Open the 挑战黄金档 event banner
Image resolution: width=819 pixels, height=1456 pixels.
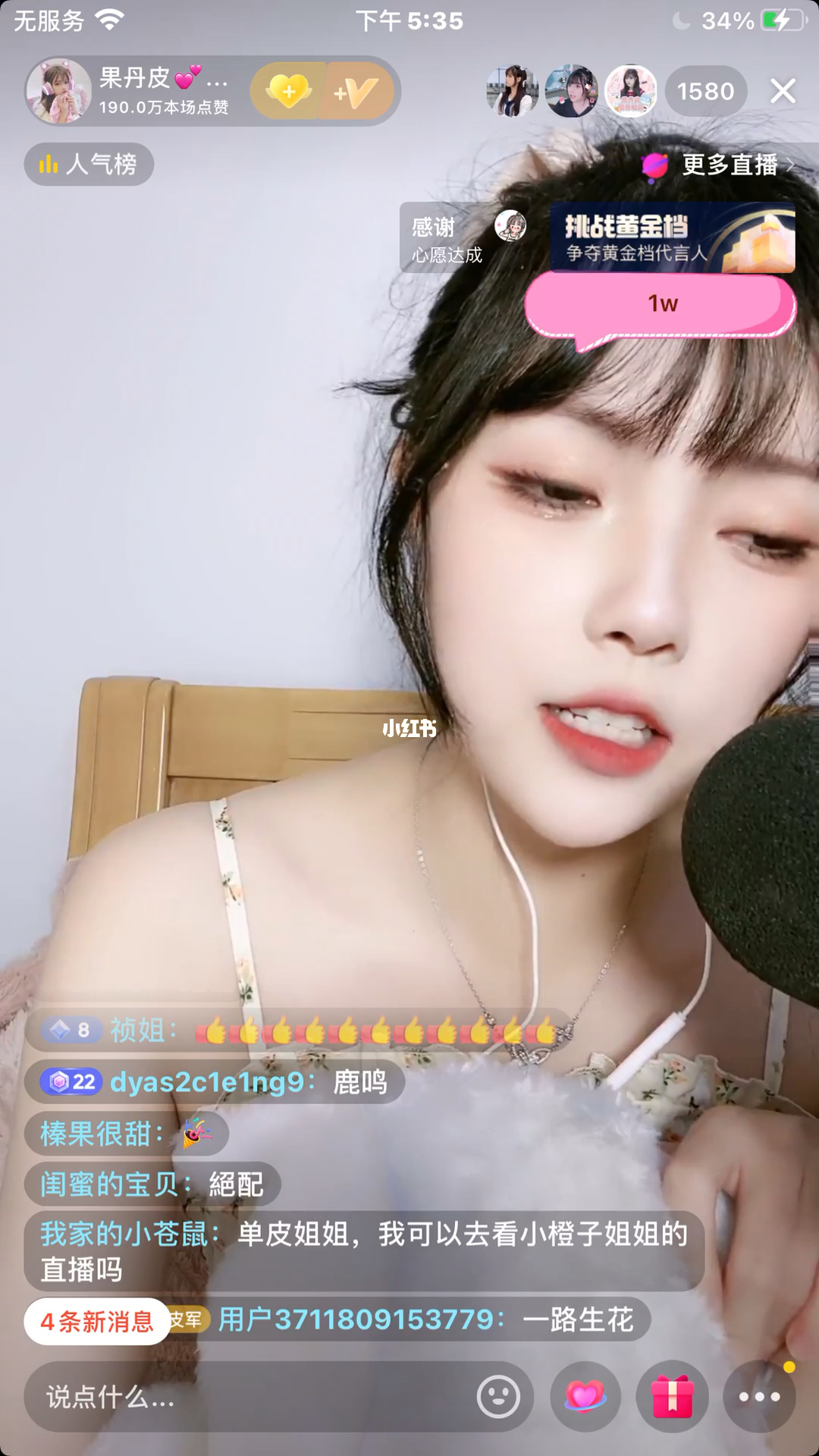coord(672,237)
